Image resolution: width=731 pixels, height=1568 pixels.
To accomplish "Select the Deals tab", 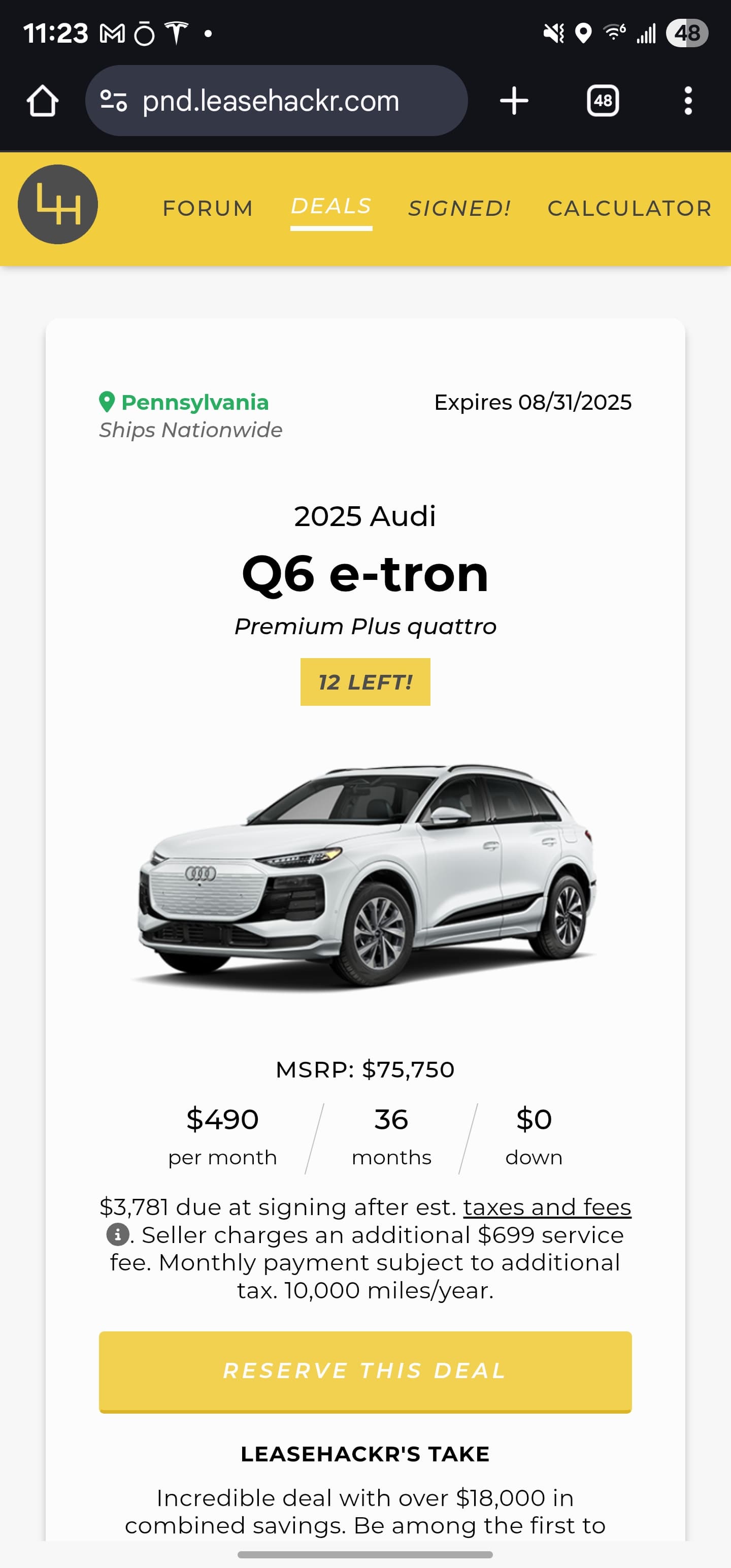I will 331,207.
